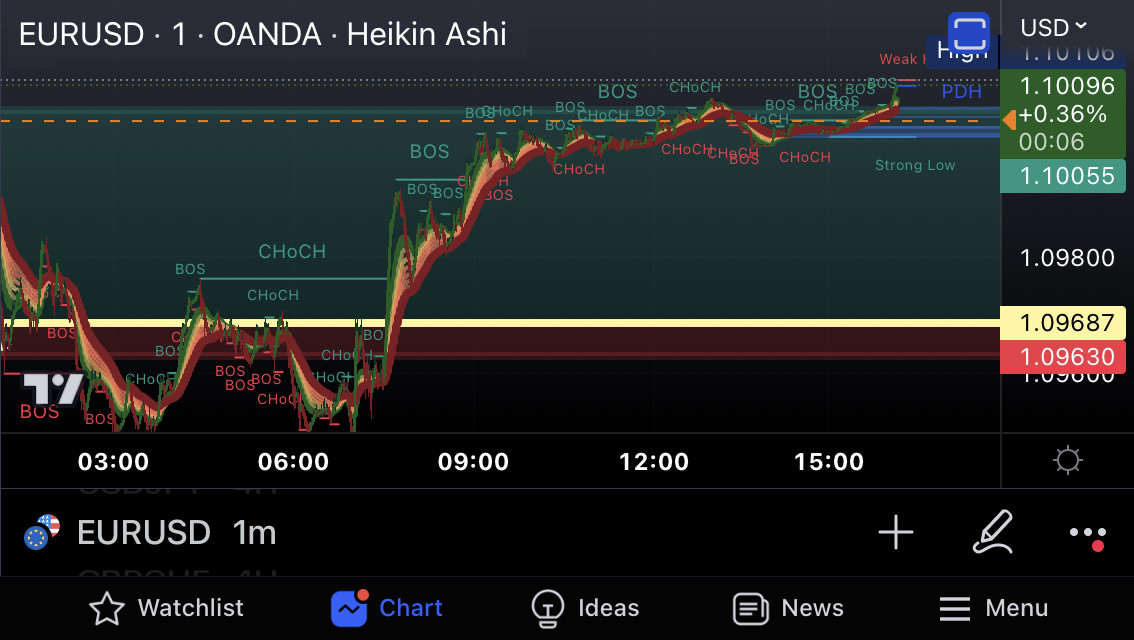Open the drawing tools pencil

click(992, 533)
